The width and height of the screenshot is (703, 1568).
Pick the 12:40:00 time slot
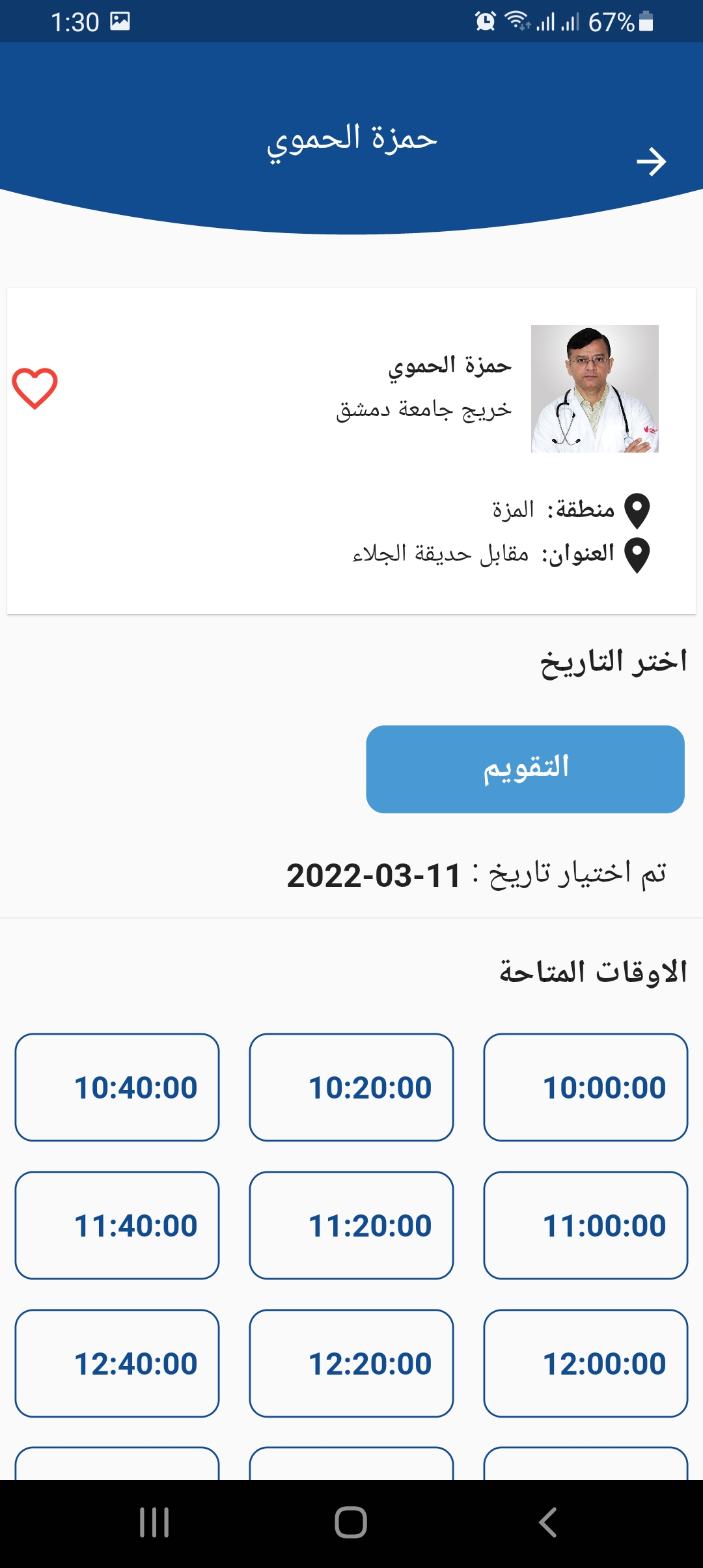pyautogui.click(x=117, y=1364)
